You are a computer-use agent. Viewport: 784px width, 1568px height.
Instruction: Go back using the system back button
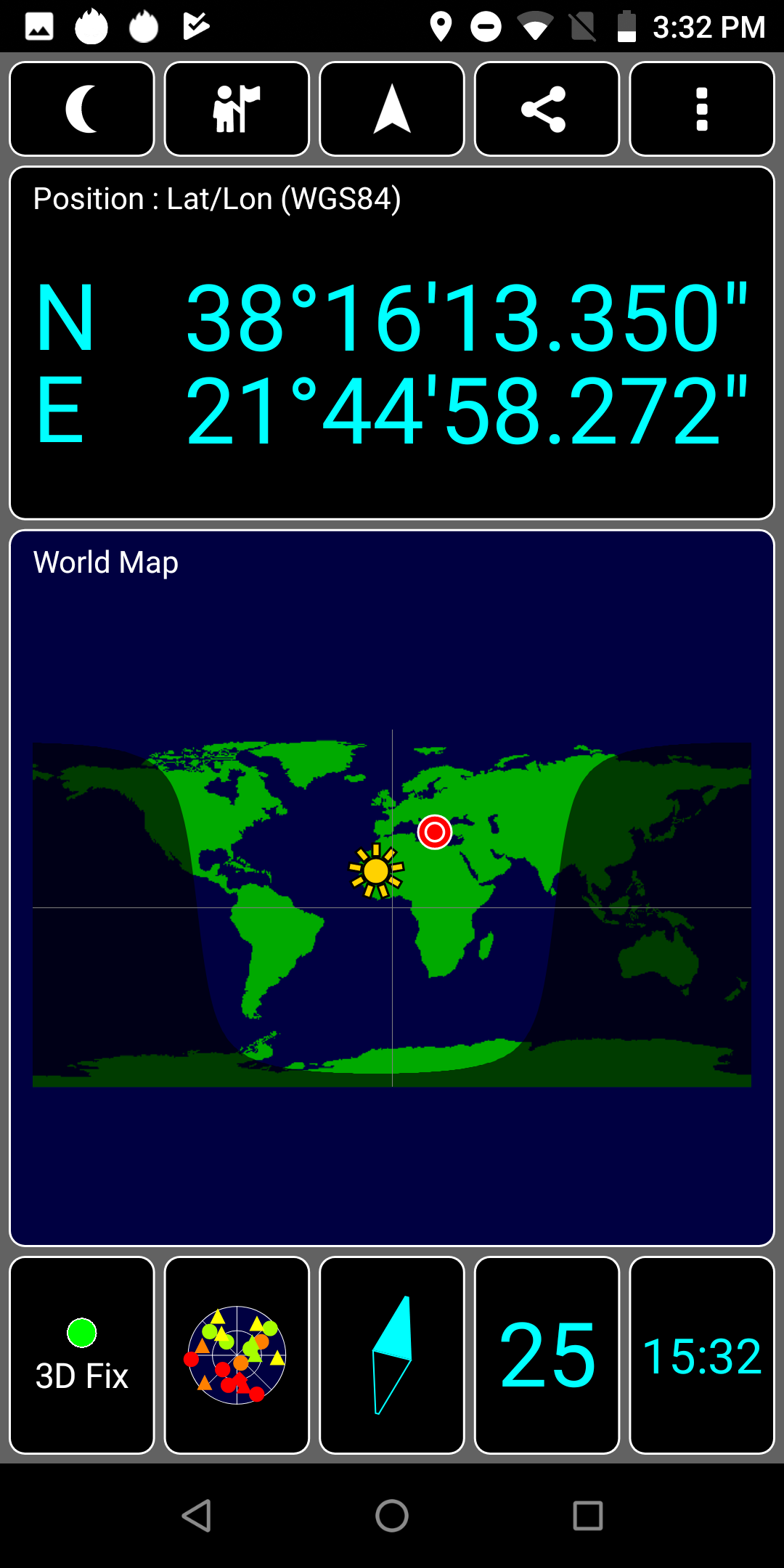(196, 1516)
